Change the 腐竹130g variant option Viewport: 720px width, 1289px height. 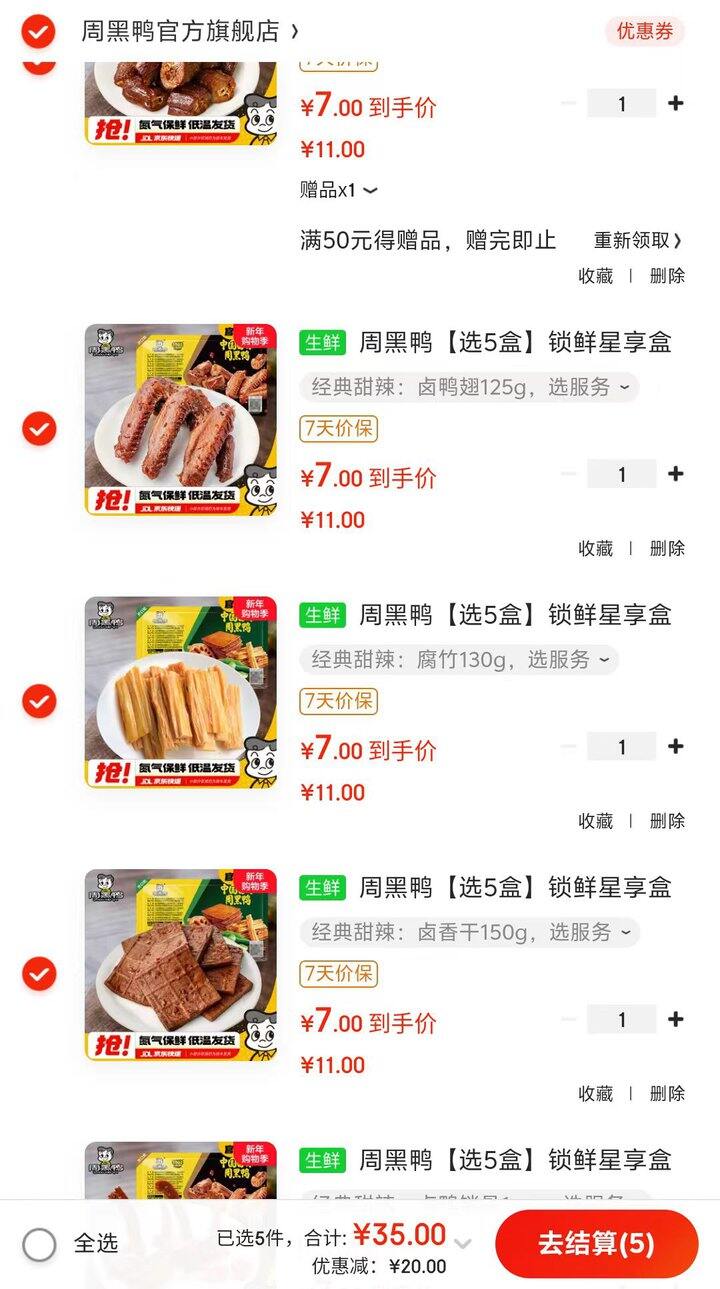tap(459, 660)
